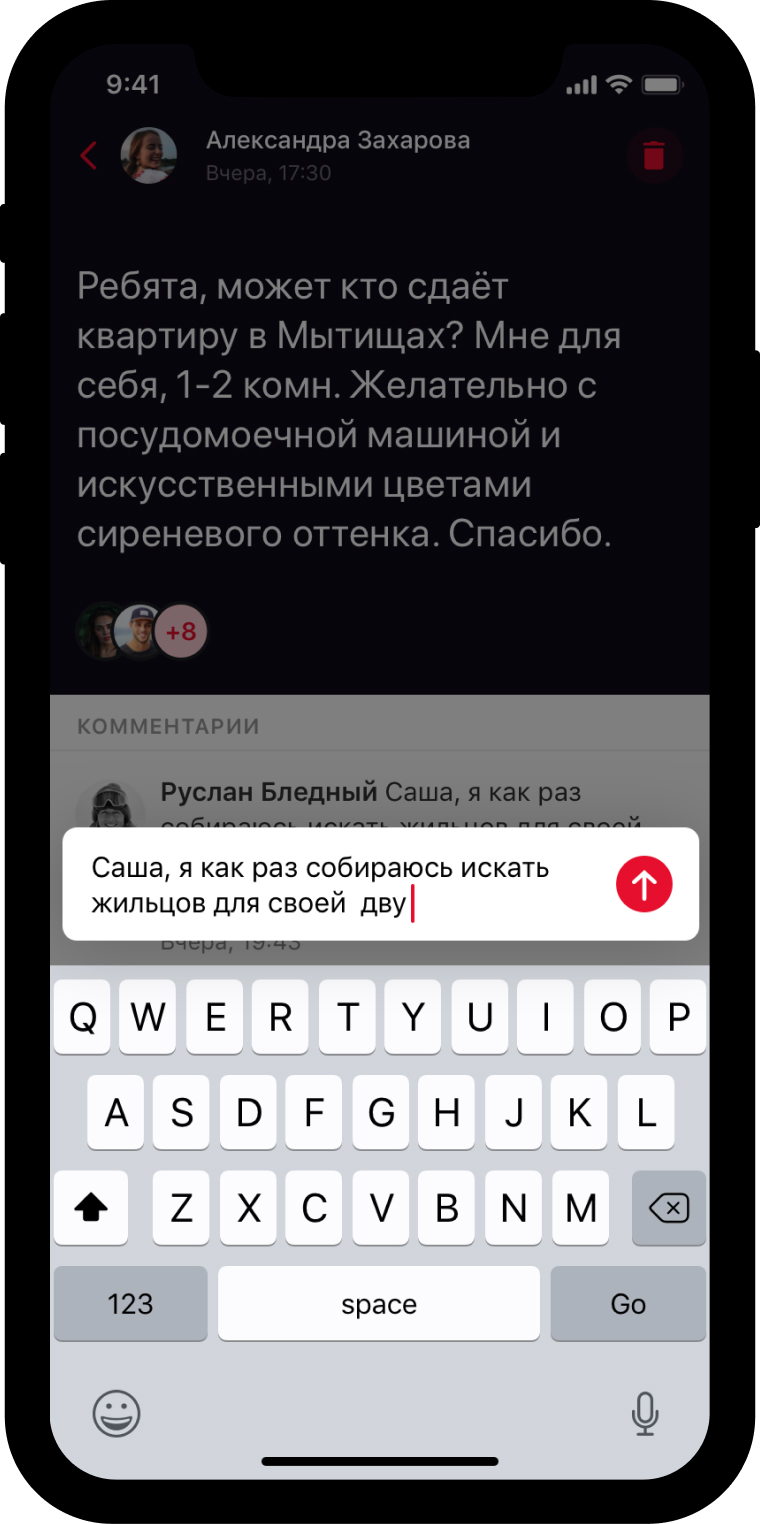The height and width of the screenshot is (1524, 760).
Task: Toggle the shift key on the keyboard
Action: (x=91, y=1209)
